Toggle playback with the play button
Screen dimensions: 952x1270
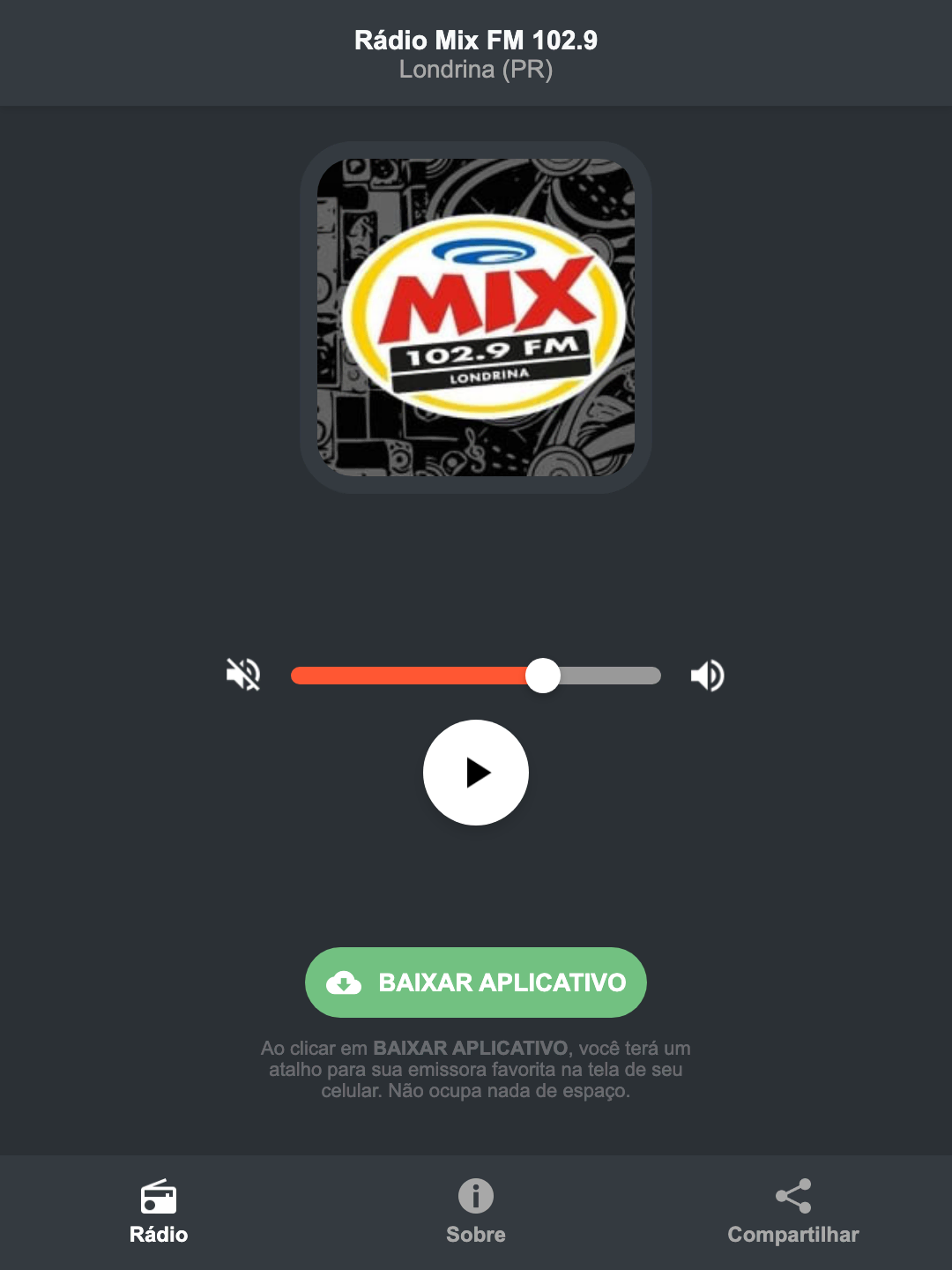click(x=475, y=773)
